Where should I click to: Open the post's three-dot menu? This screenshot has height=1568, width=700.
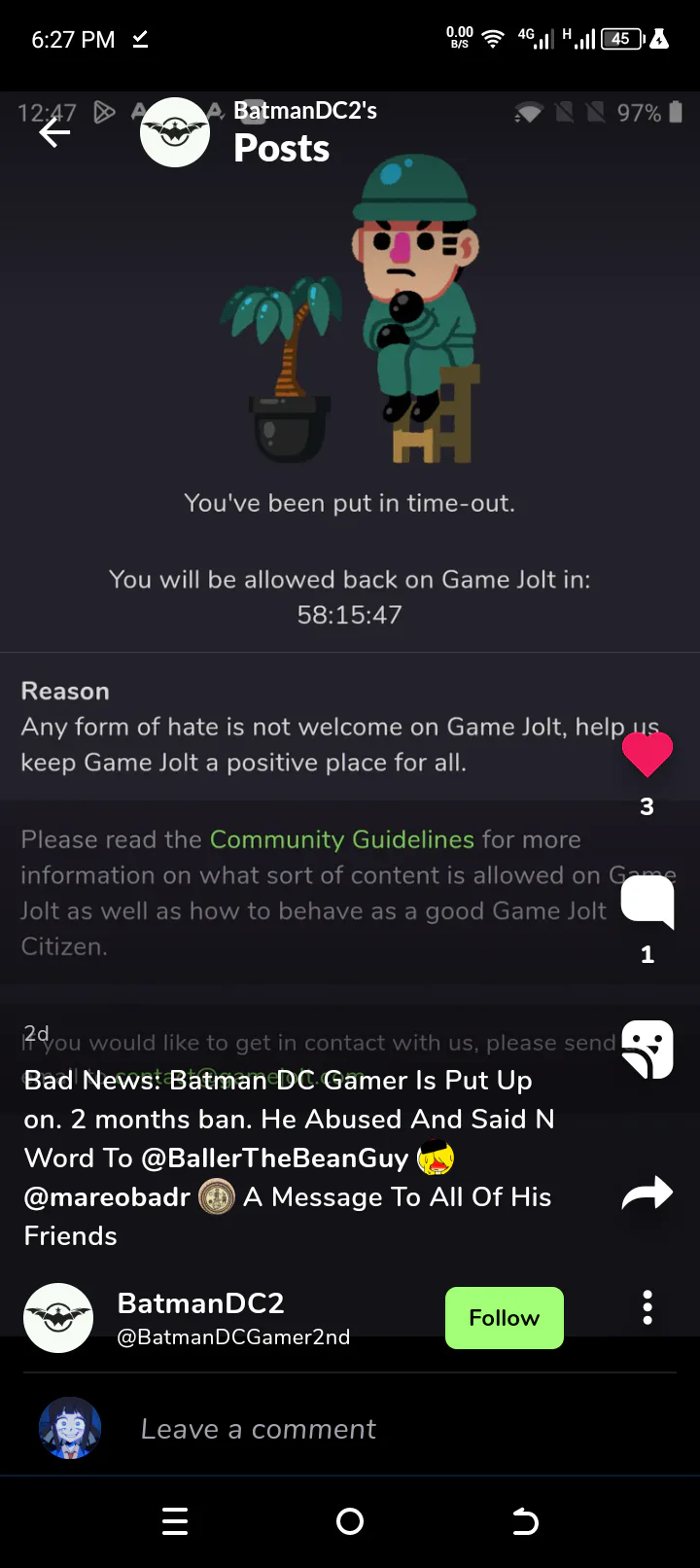click(647, 1308)
